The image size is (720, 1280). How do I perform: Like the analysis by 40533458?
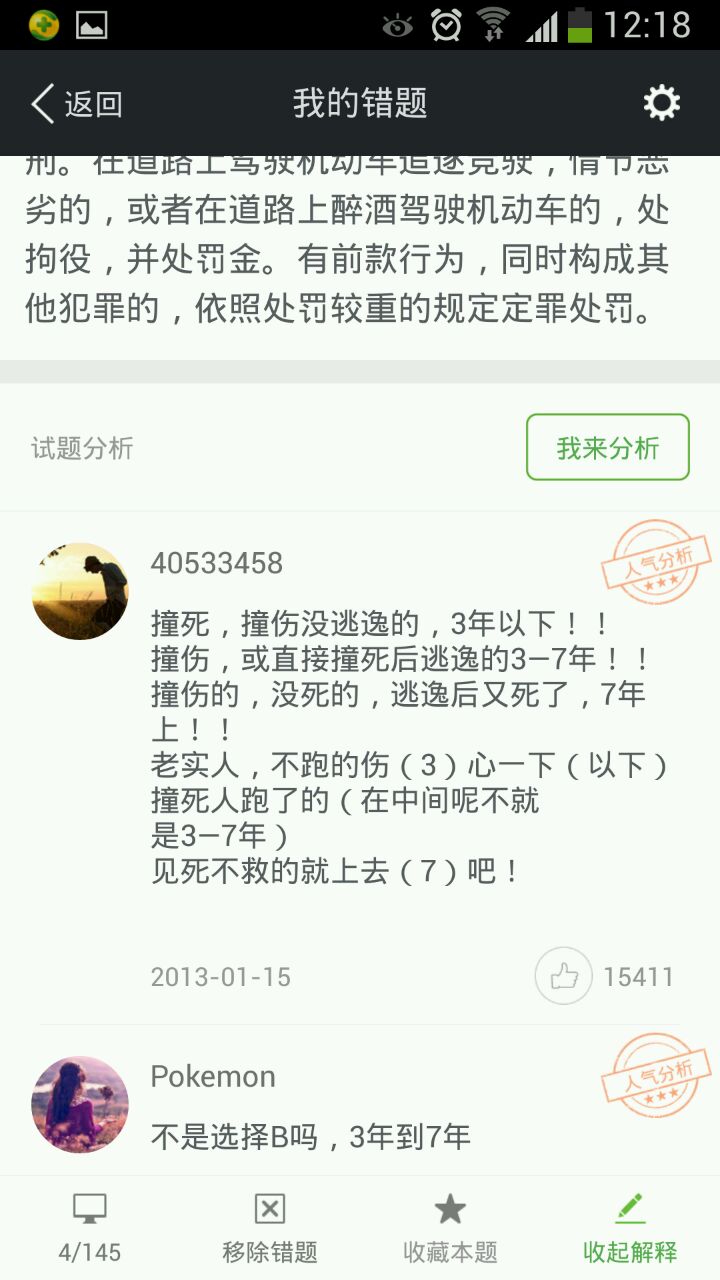point(564,976)
